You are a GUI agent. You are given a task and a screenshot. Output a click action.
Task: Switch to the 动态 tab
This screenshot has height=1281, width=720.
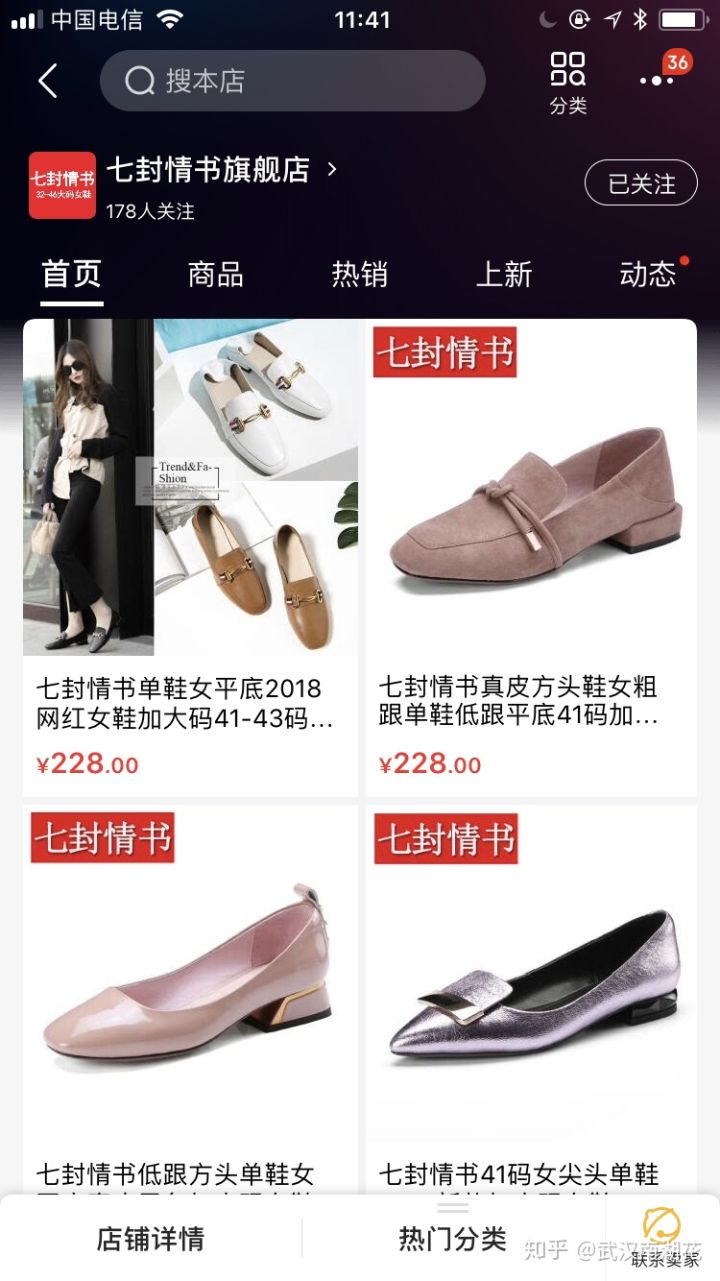click(x=647, y=275)
